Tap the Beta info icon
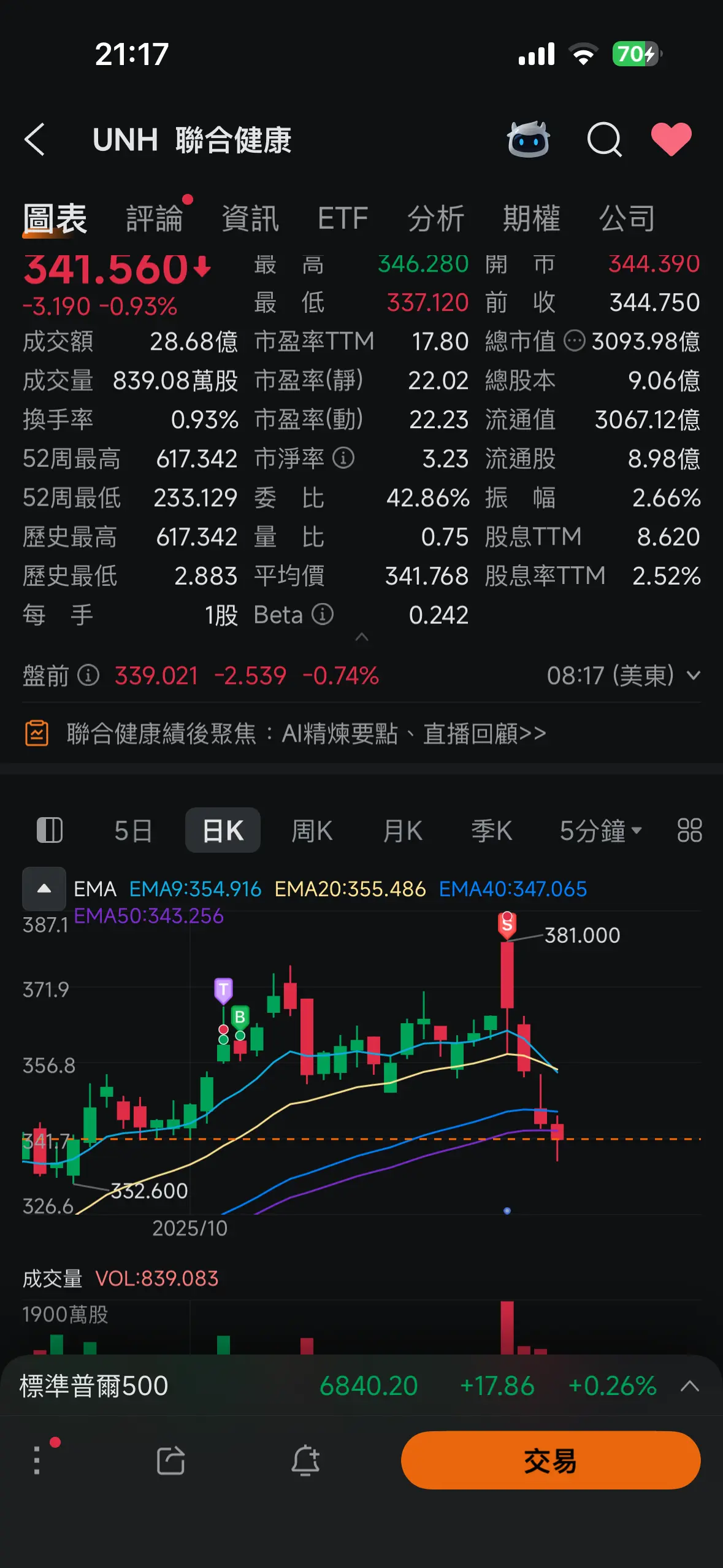 323,614
